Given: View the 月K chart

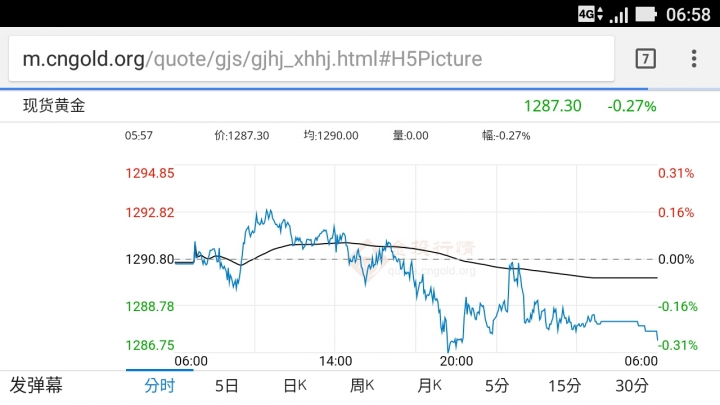Looking at the screenshot, I should pyautogui.click(x=430, y=385).
